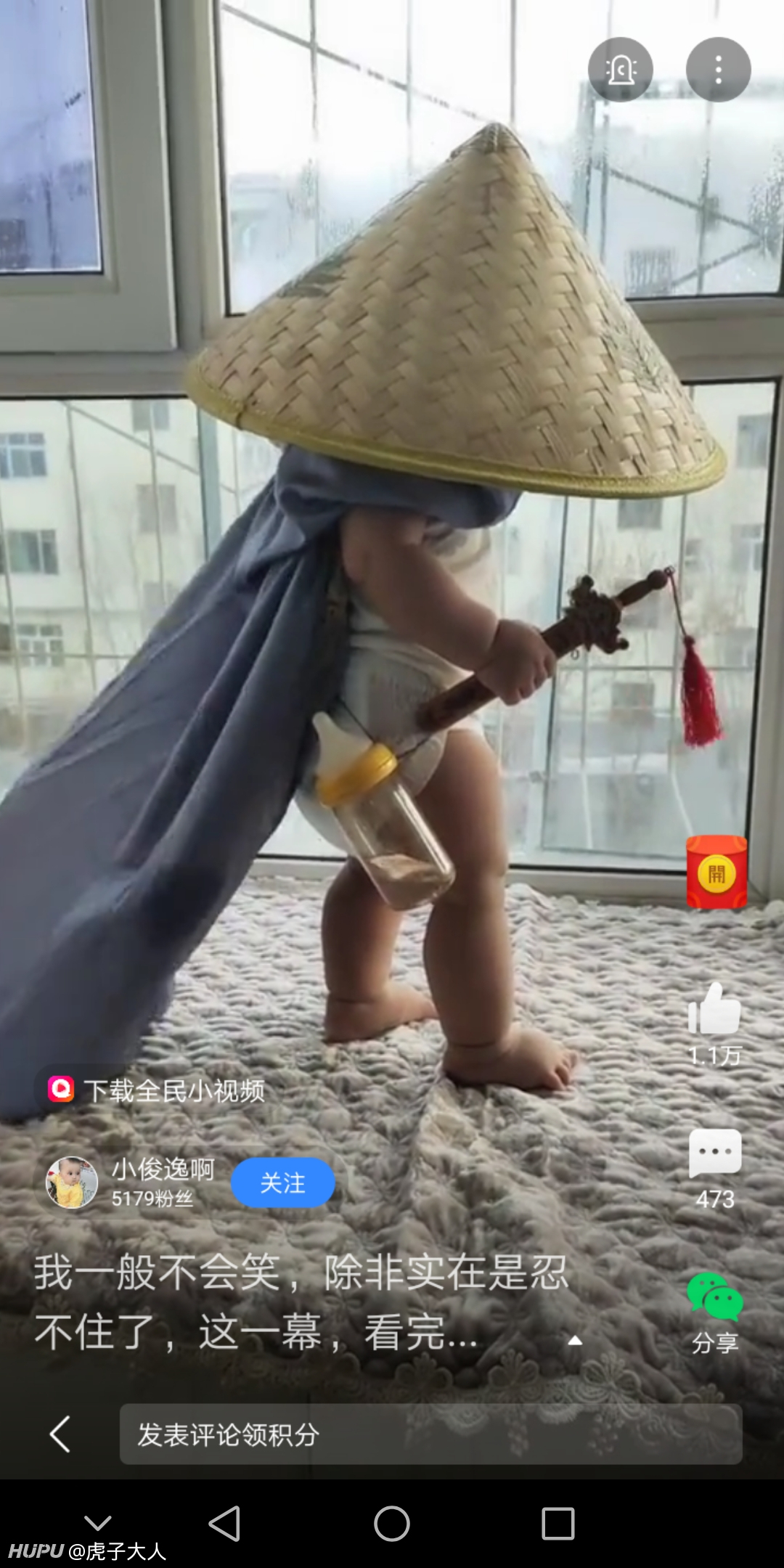Screen dimensions: 784x1568
Task: Tap the system home button
Action: 392,1523
